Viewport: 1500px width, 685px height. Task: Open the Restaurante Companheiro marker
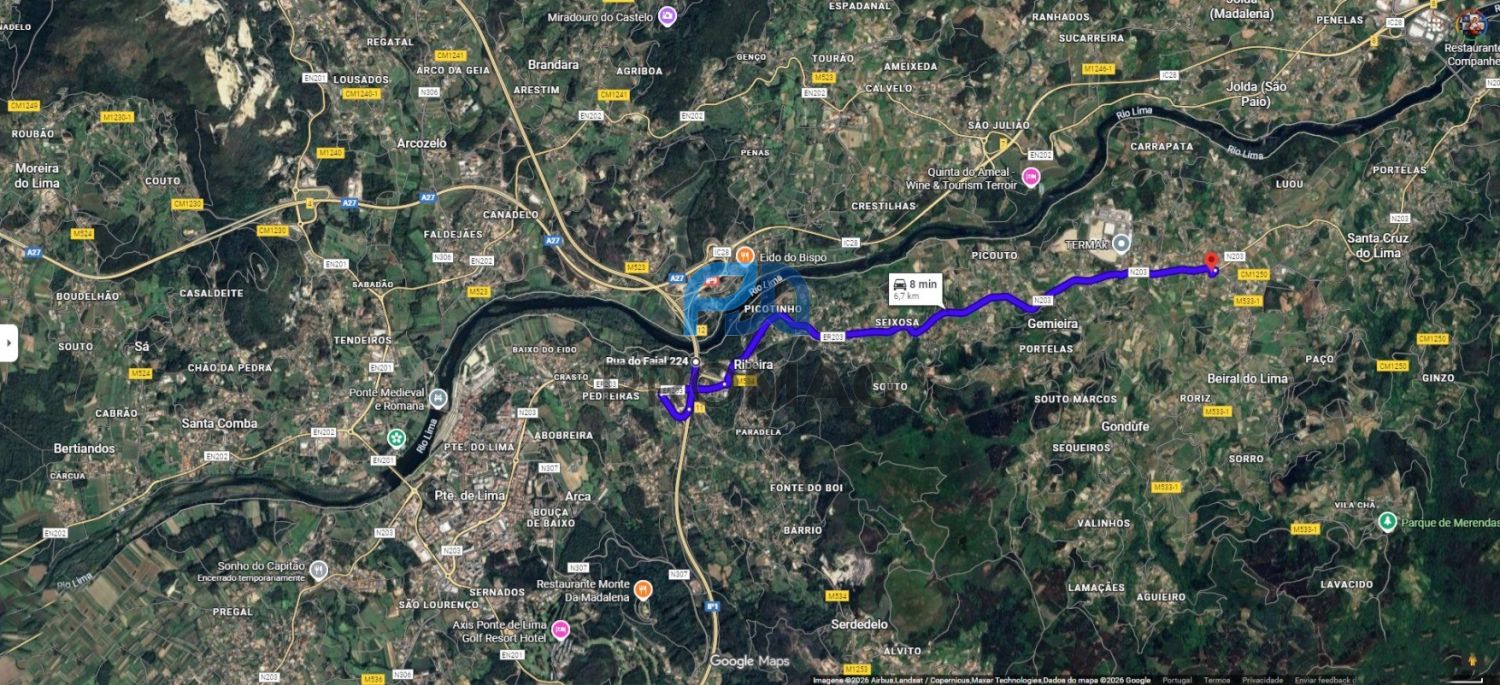1471,22
